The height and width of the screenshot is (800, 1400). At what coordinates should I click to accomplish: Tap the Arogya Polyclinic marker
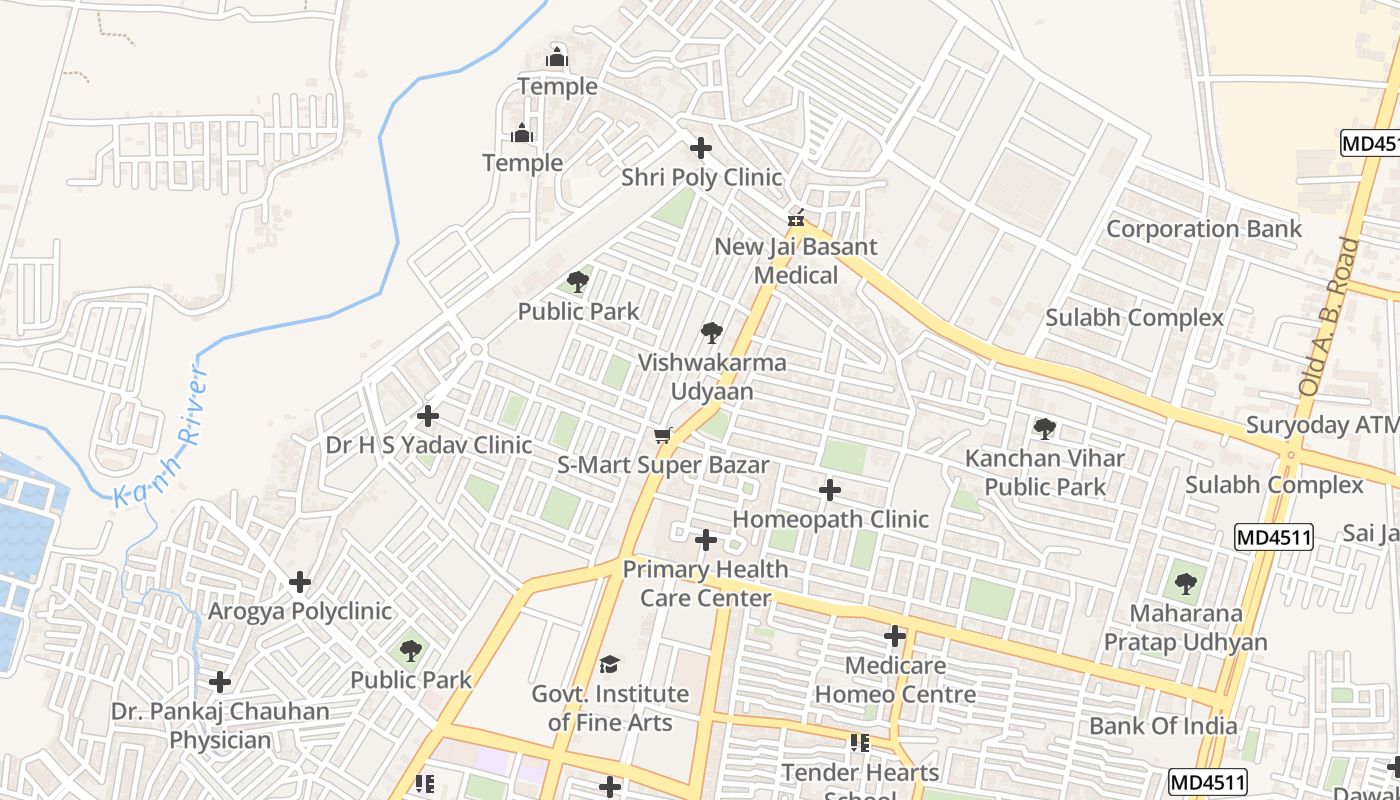click(300, 582)
